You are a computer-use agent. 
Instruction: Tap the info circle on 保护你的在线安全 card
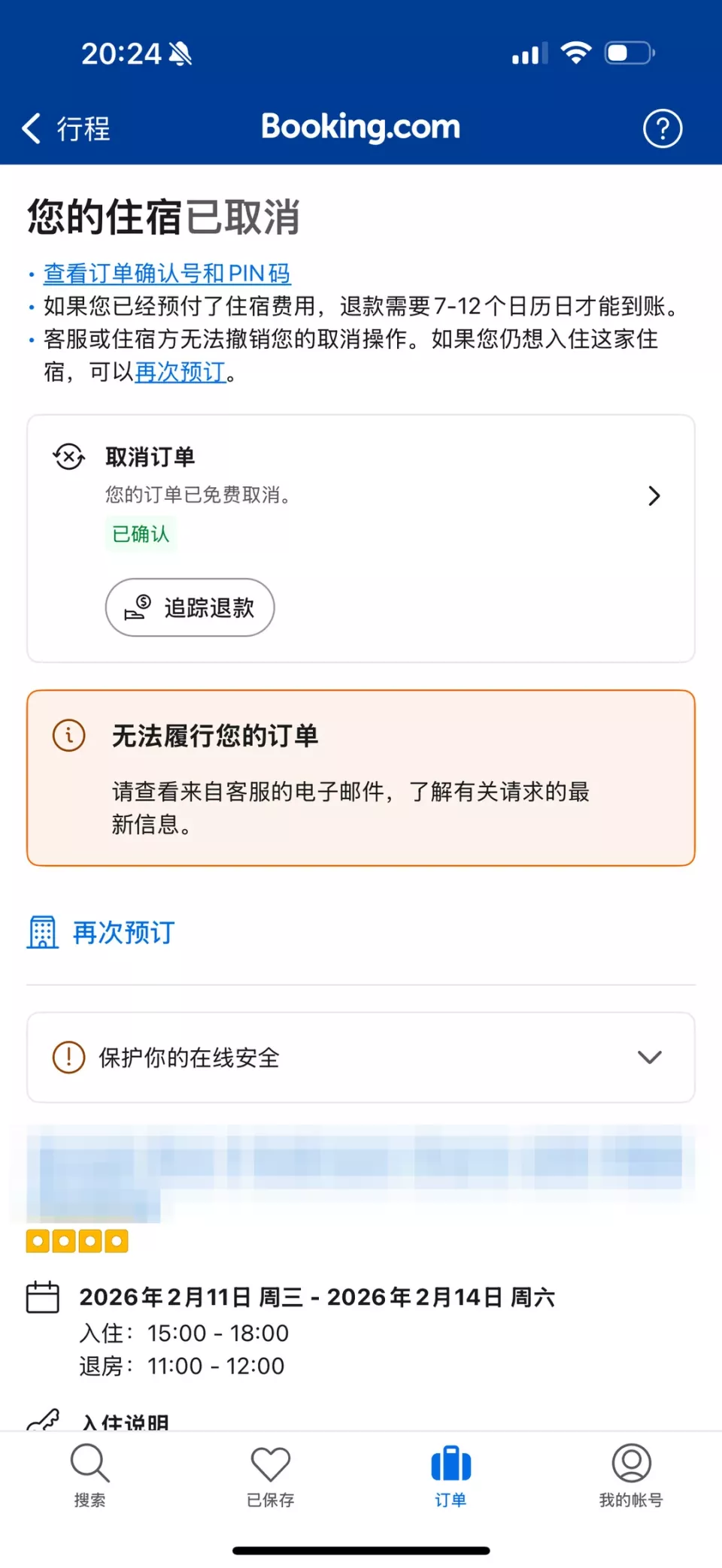(x=68, y=1057)
